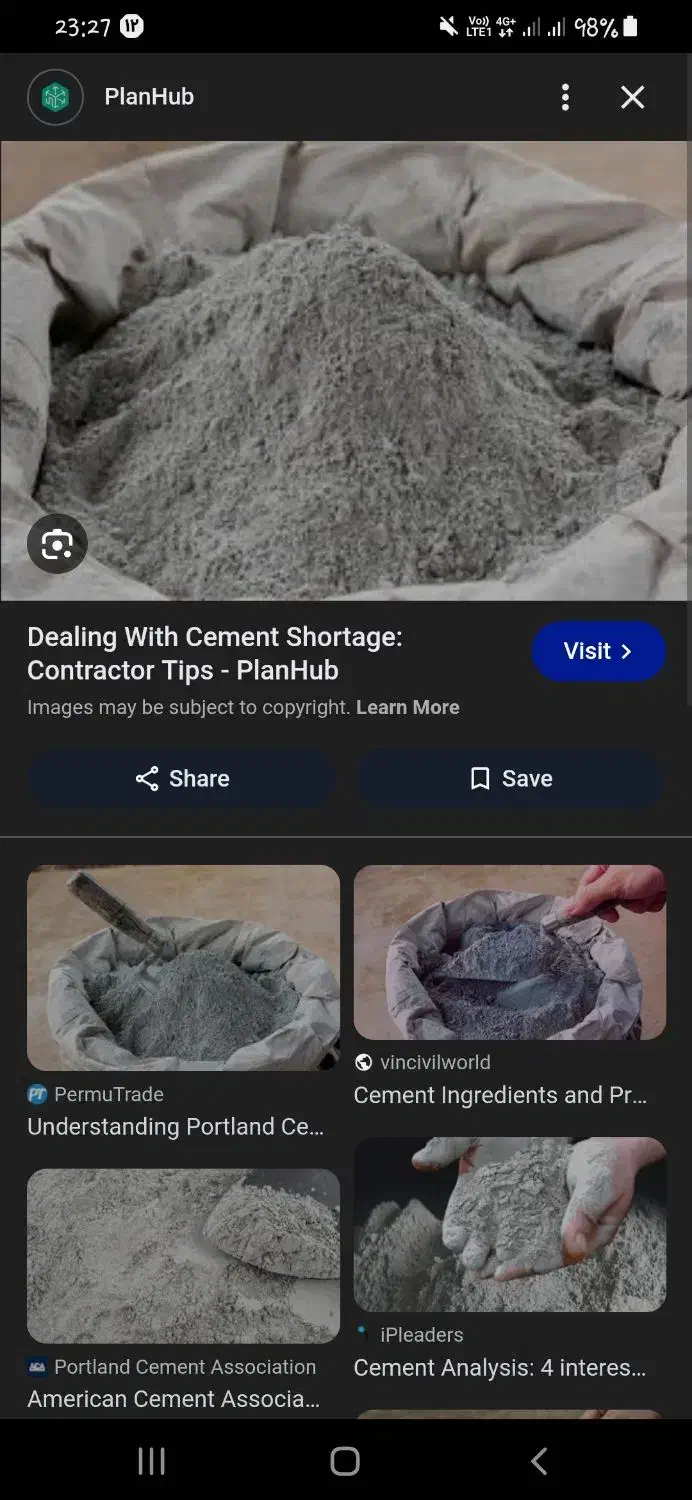Screen dimensions: 692x1500
Task: Share this cement image
Action: [x=182, y=778]
